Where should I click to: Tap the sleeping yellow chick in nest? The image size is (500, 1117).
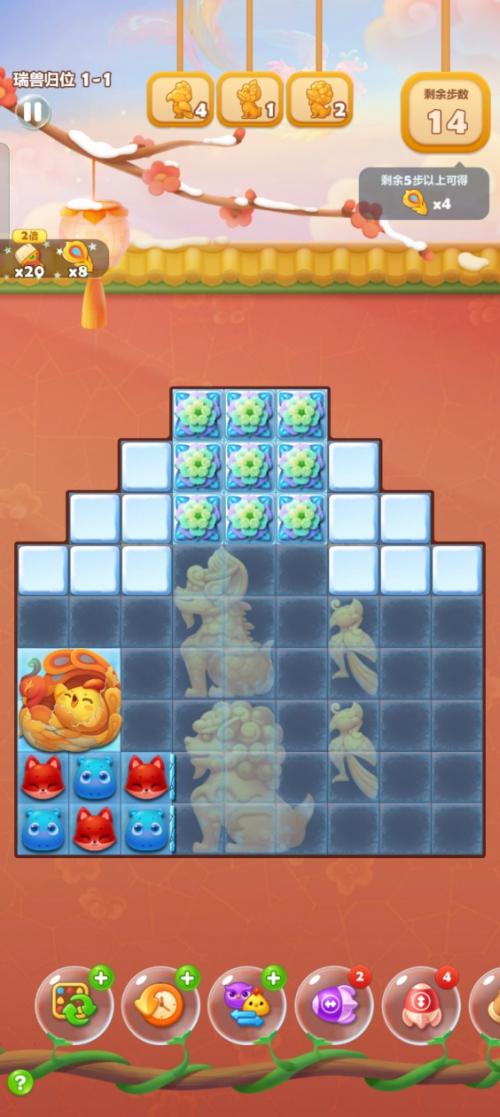coord(69,700)
